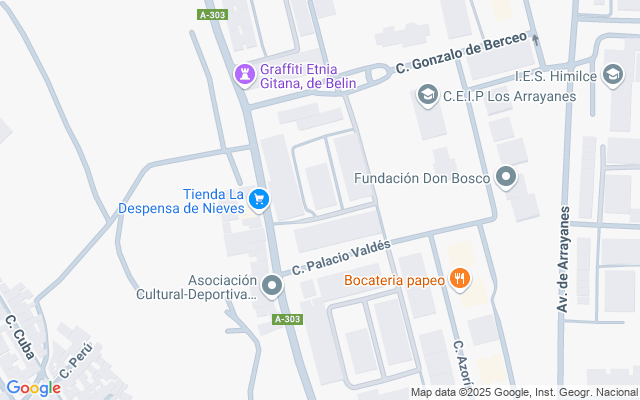
Task: Select the Bocatería papeo restaurant pin
Action: pos(460,279)
